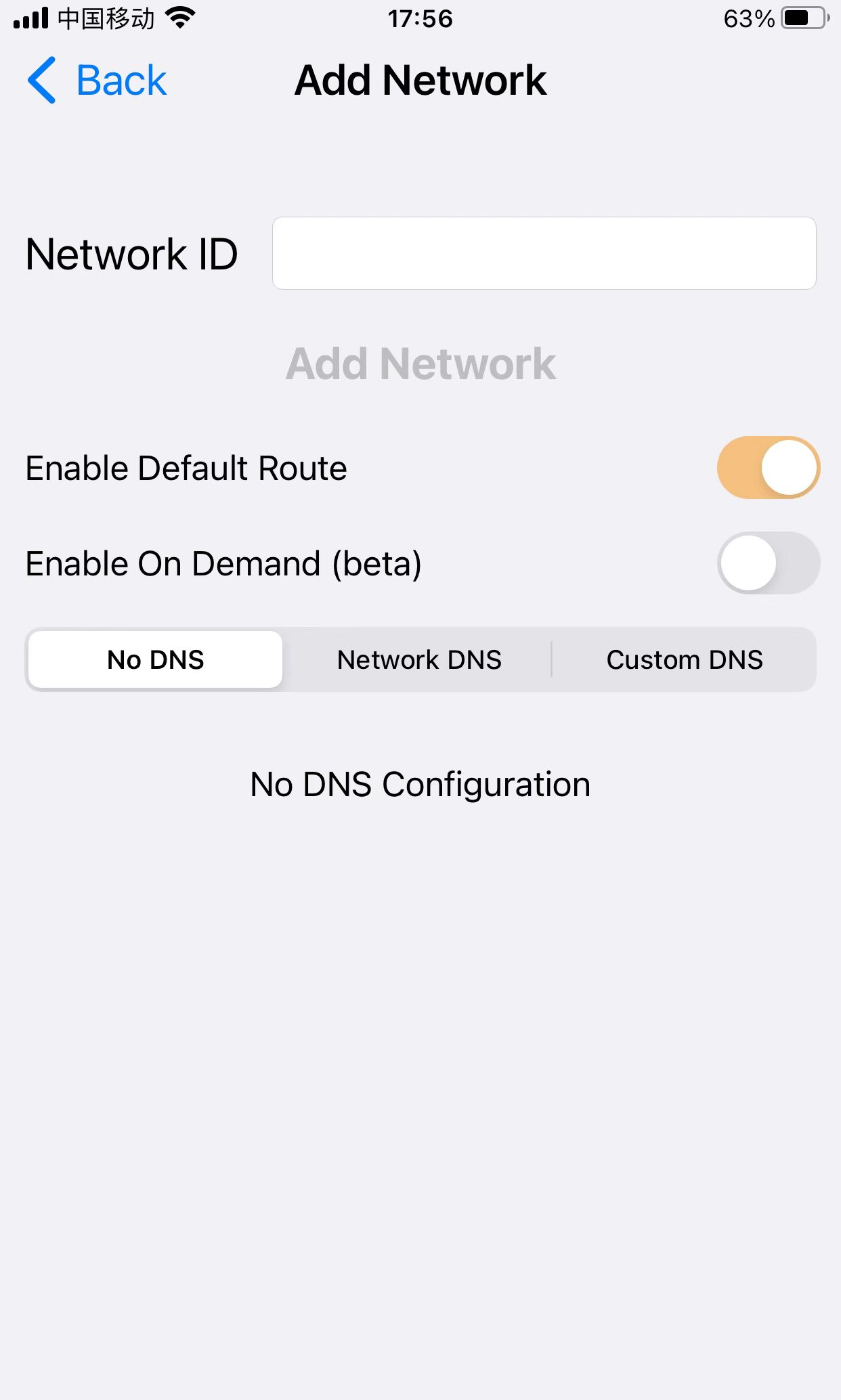The width and height of the screenshot is (841, 1400).
Task: Select the No DNS segment
Action: tap(156, 659)
